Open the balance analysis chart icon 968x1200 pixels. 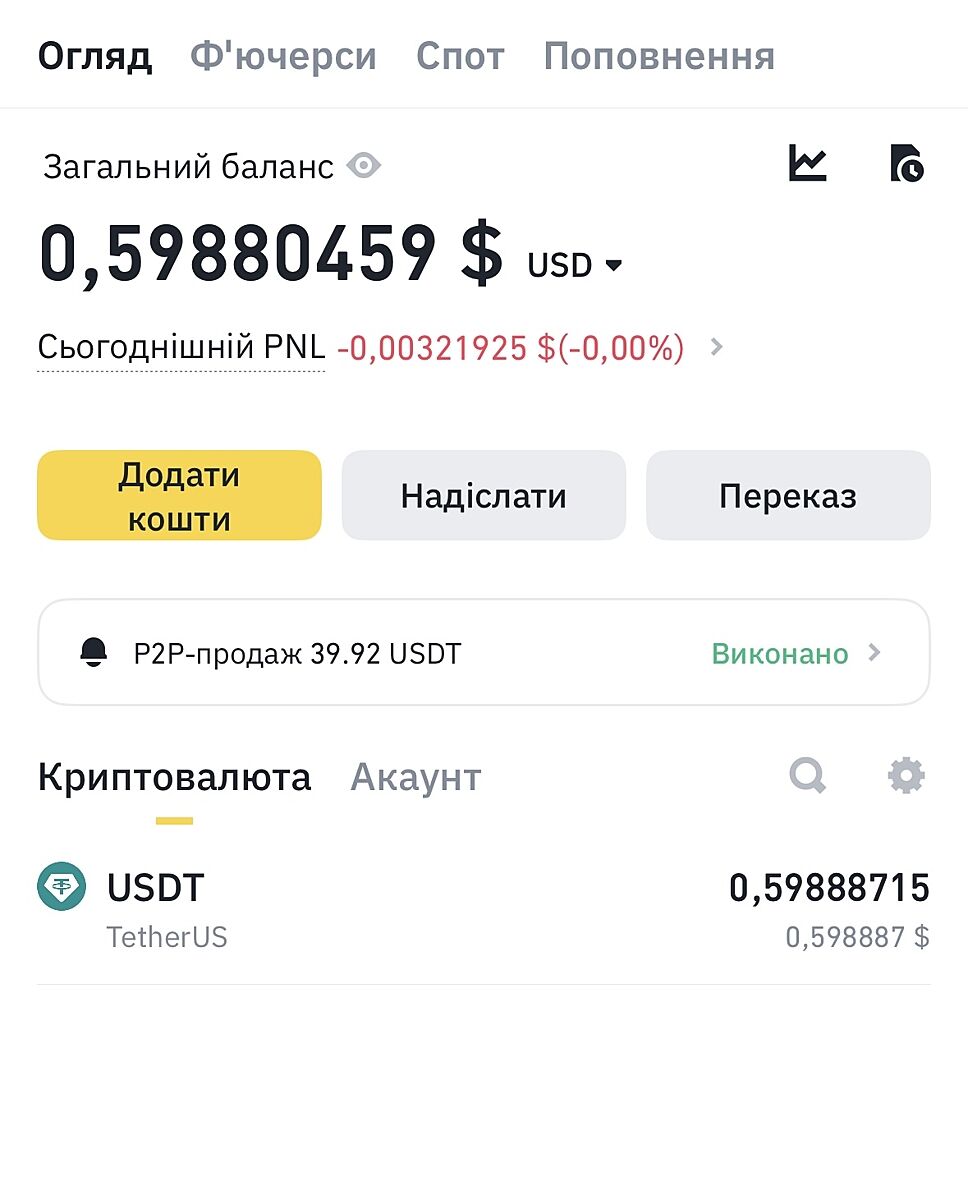tap(807, 163)
